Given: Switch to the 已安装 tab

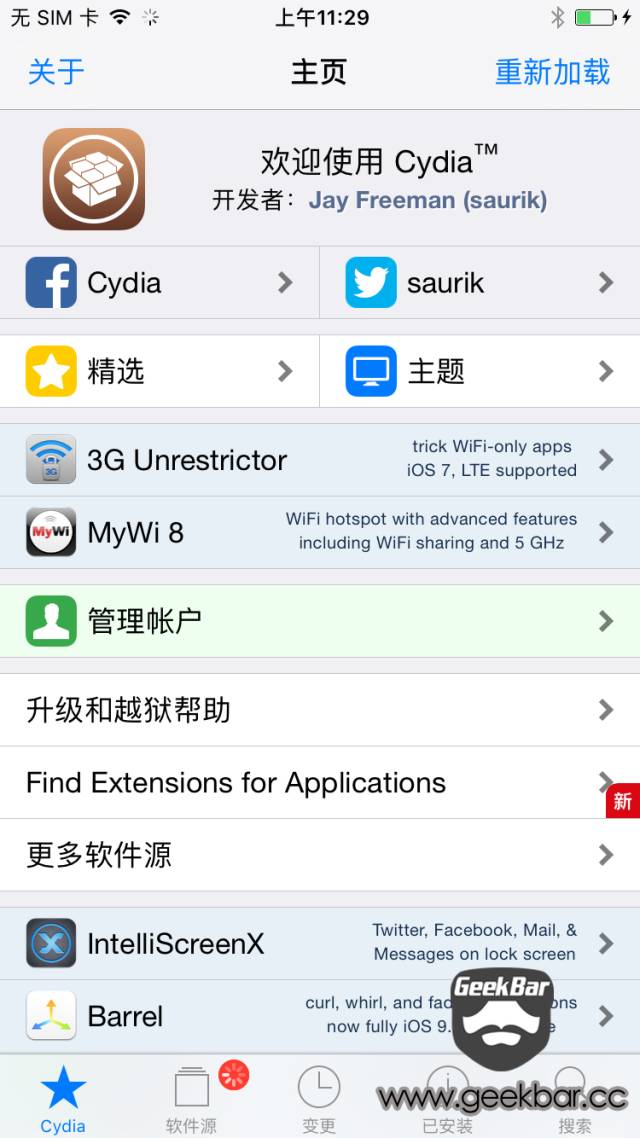Looking at the screenshot, I should point(447,1098).
